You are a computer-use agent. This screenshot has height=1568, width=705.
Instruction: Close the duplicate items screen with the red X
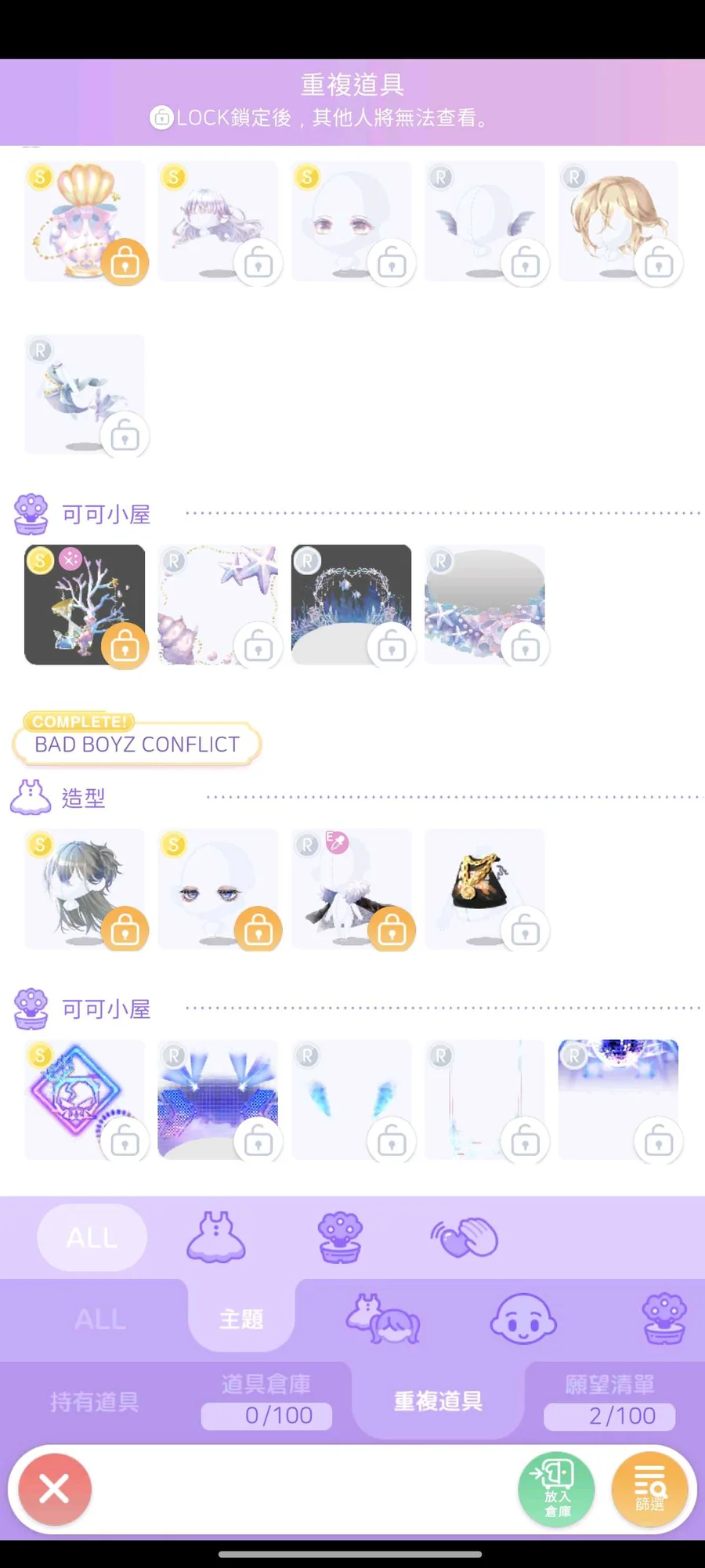[55, 1489]
